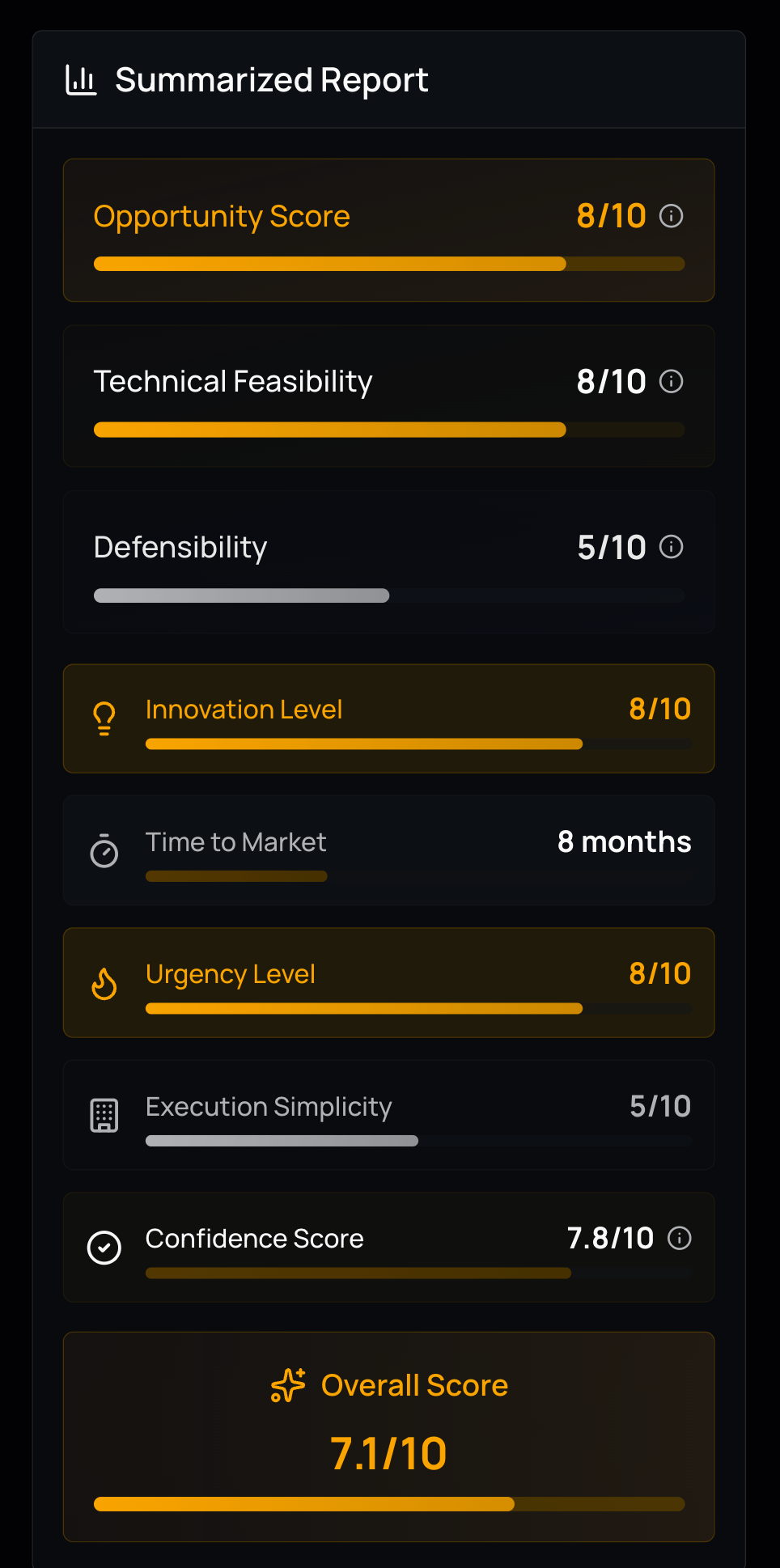Open the Defensibility info tooltip
780x1568 pixels.
671,547
